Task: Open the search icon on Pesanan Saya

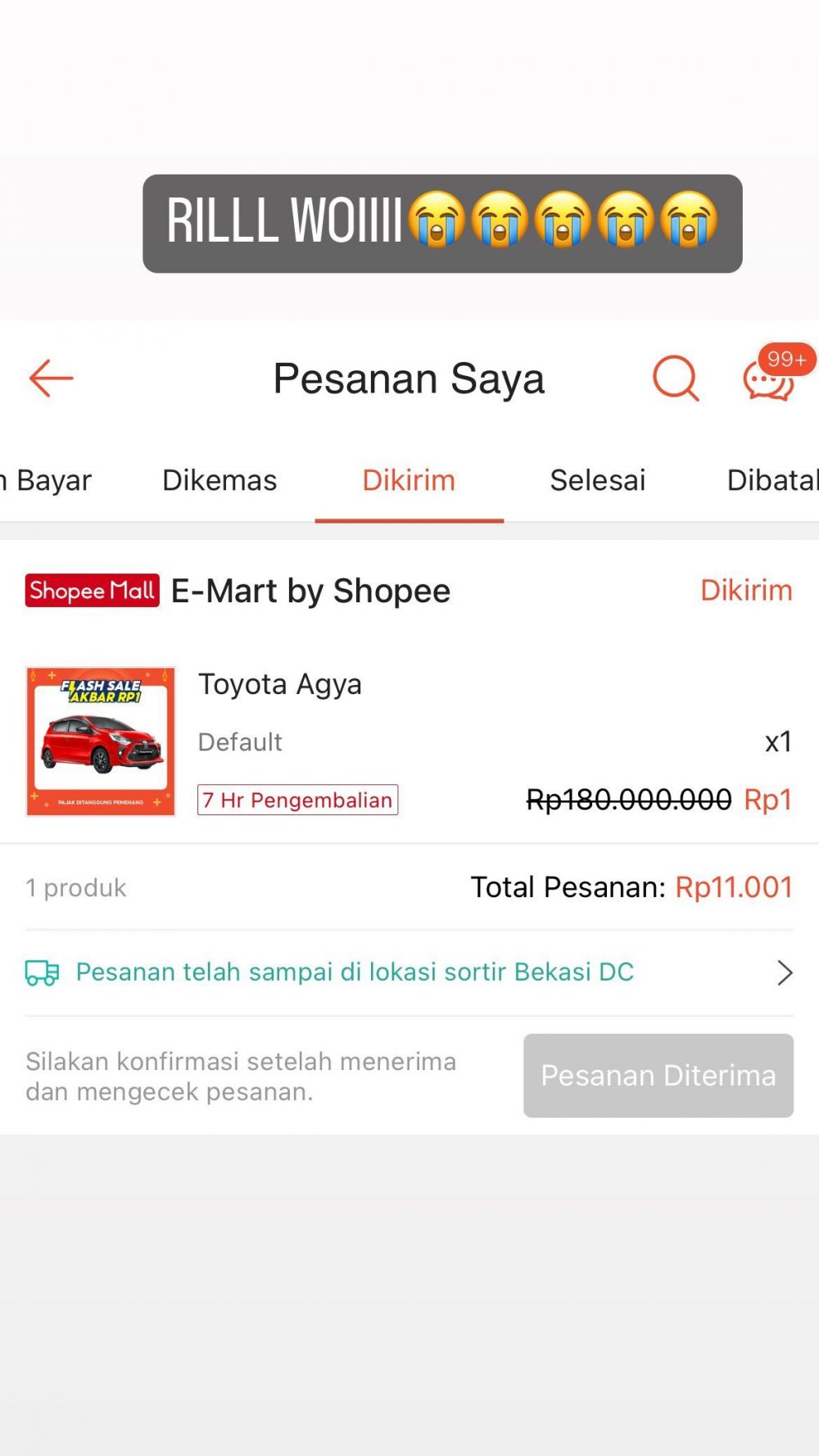Action: 675,379
